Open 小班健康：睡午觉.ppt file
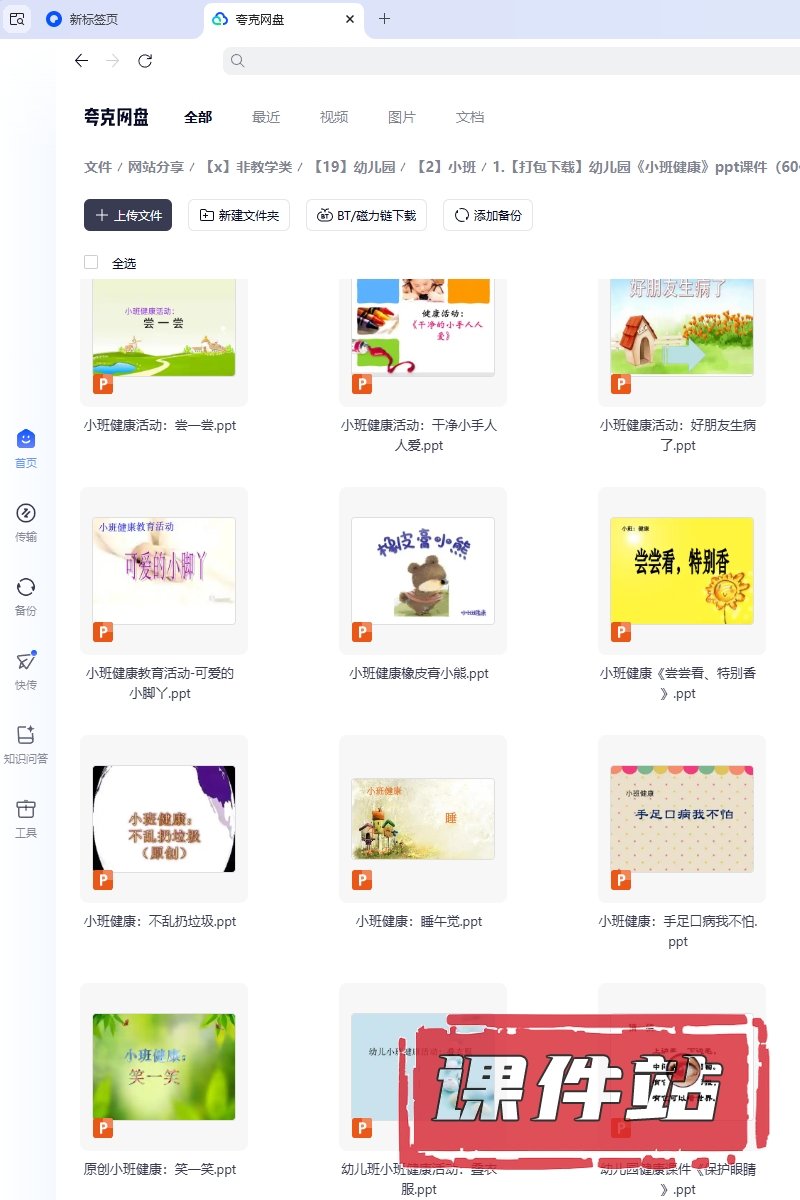Image resolution: width=800 pixels, height=1200 pixels. click(x=422, y=819)
